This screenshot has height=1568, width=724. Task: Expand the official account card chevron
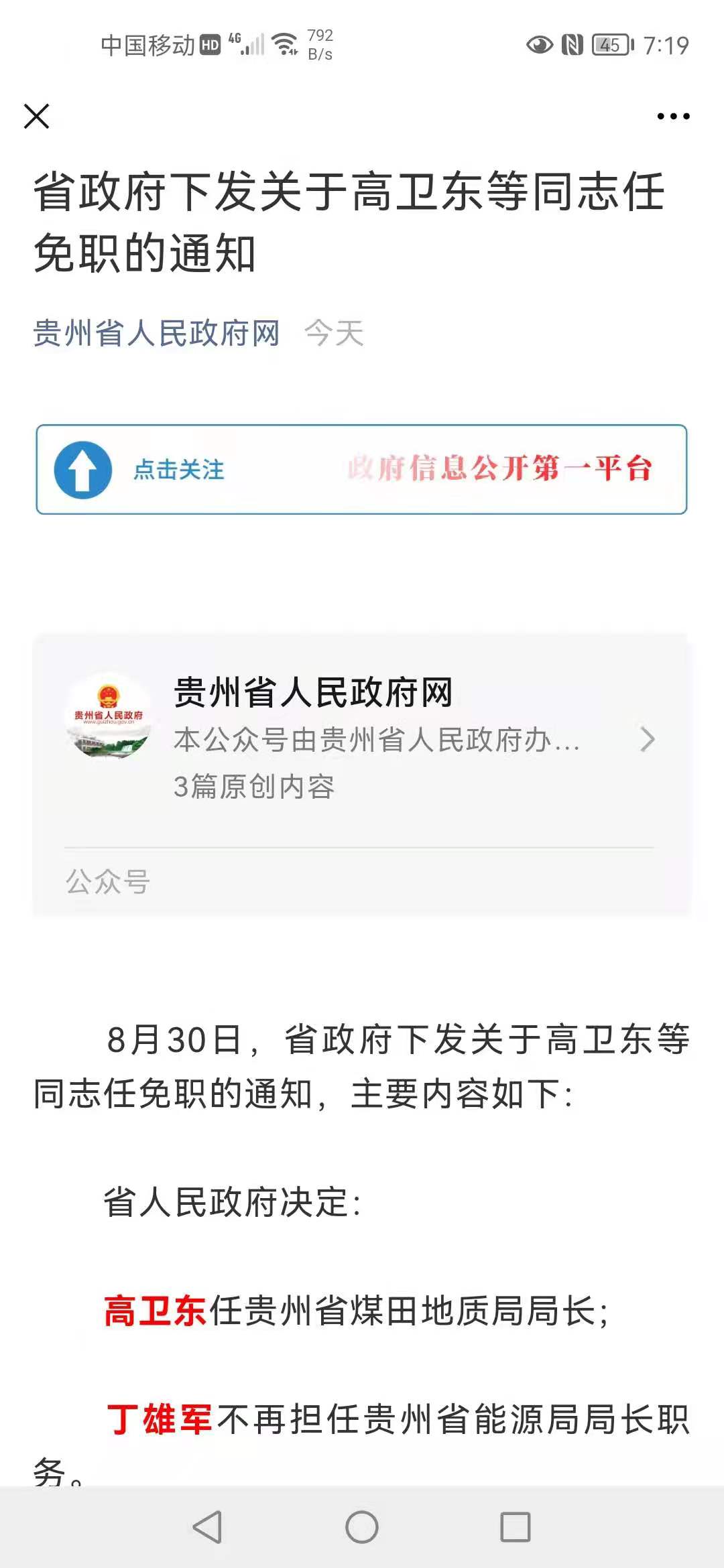pyautogui.click(x=648, y=739)
